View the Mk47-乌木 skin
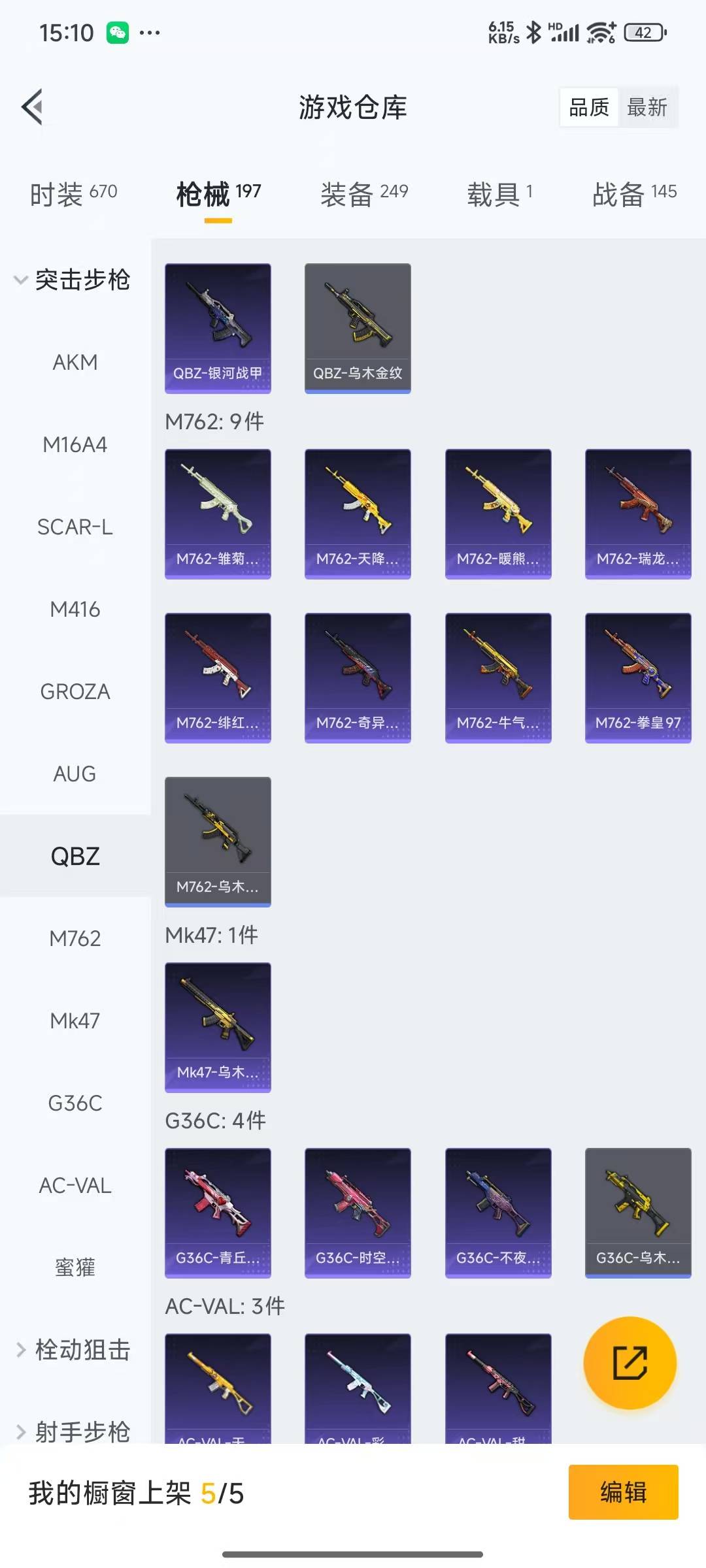The image size is (706, 1568). [x=218, y=1027]
